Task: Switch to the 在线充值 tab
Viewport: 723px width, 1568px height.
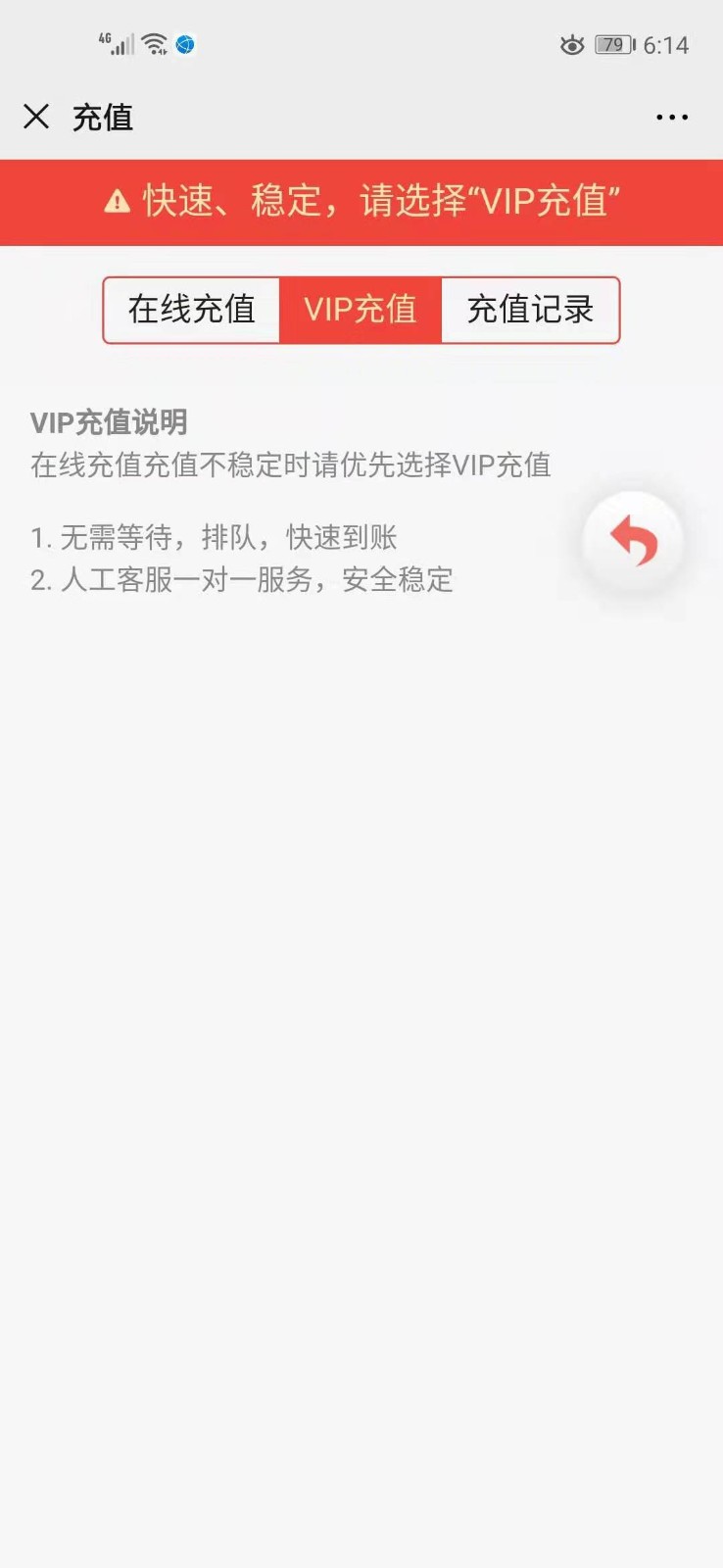Action: [x=192, y=311]
